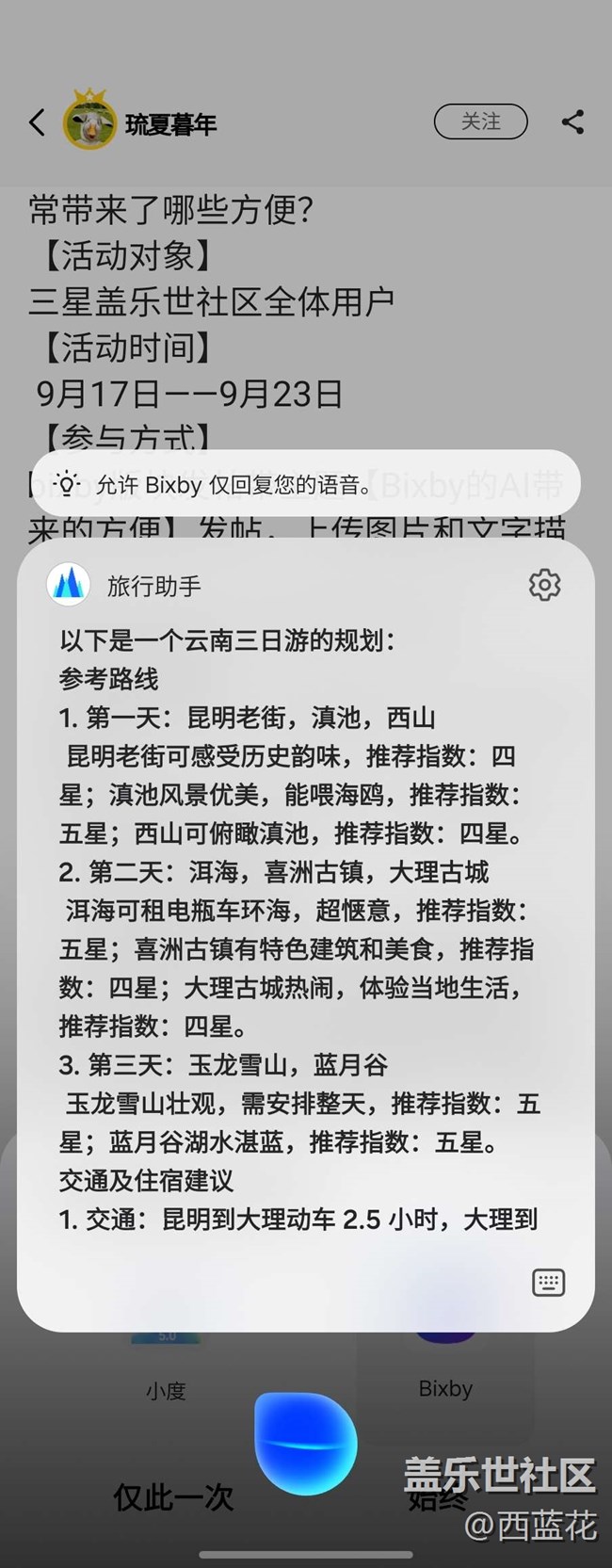Go back from the post
This screenshot has height=1568, width=612.
[38, 122]
